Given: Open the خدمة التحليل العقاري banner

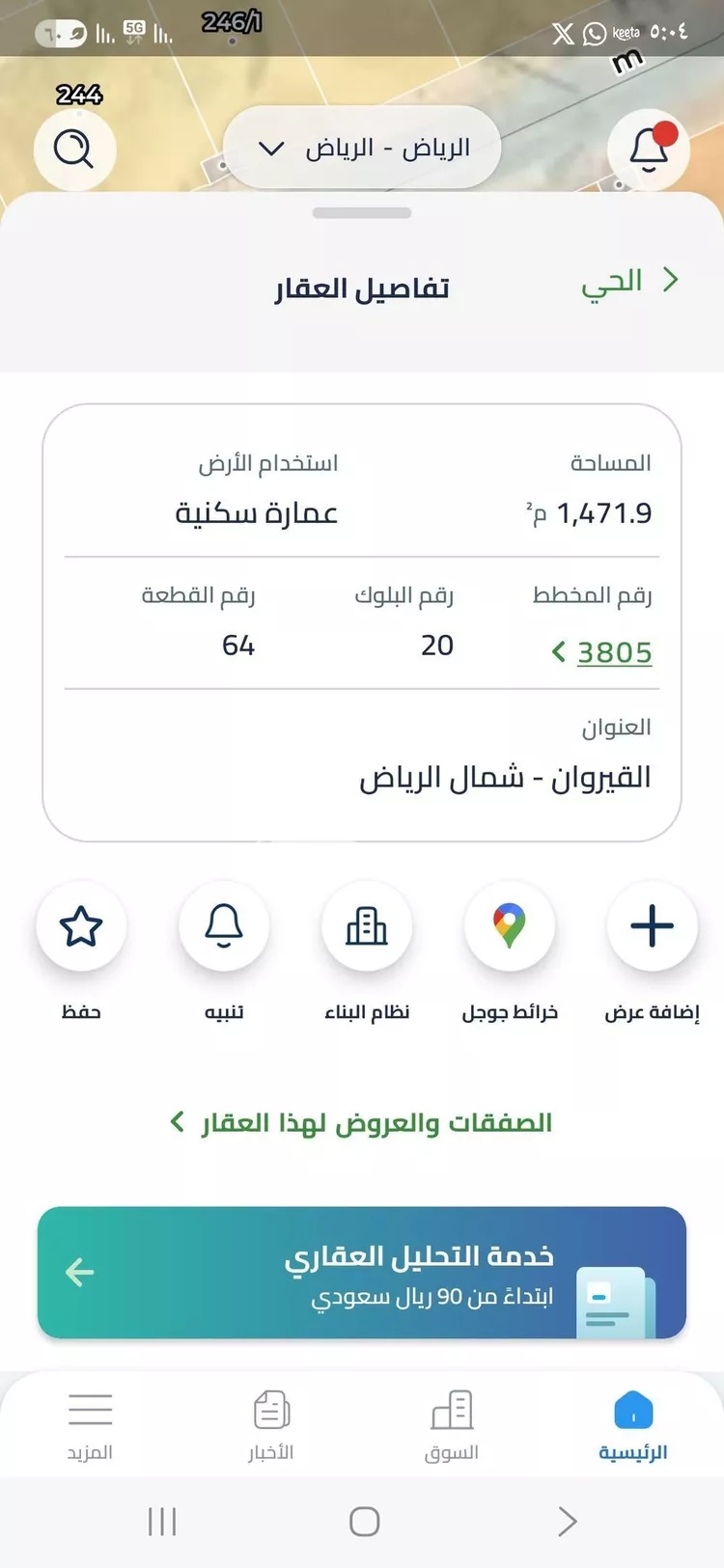Looking at the screenshot, I should click(x=362, y=1273).
